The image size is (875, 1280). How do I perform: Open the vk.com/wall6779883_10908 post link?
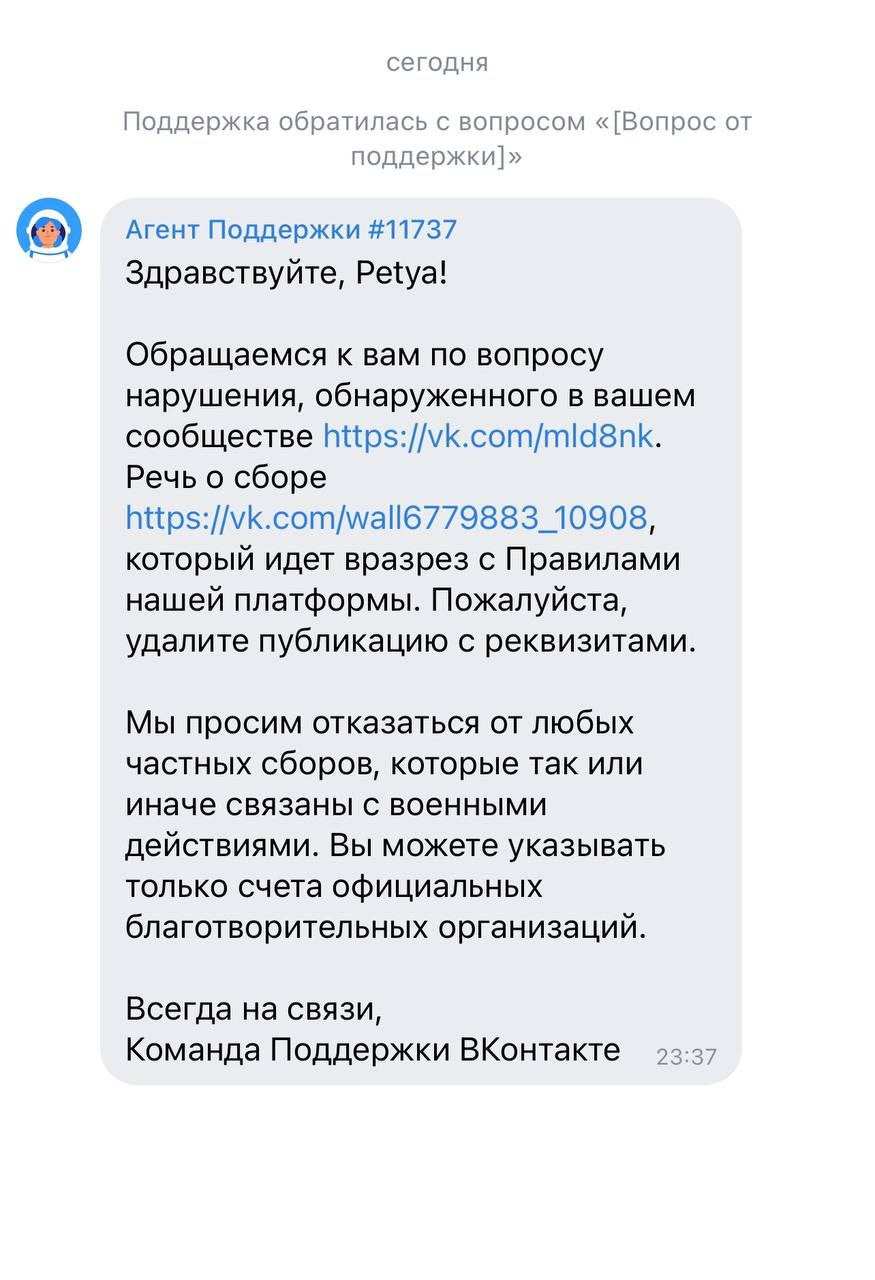tap(386, 518)
